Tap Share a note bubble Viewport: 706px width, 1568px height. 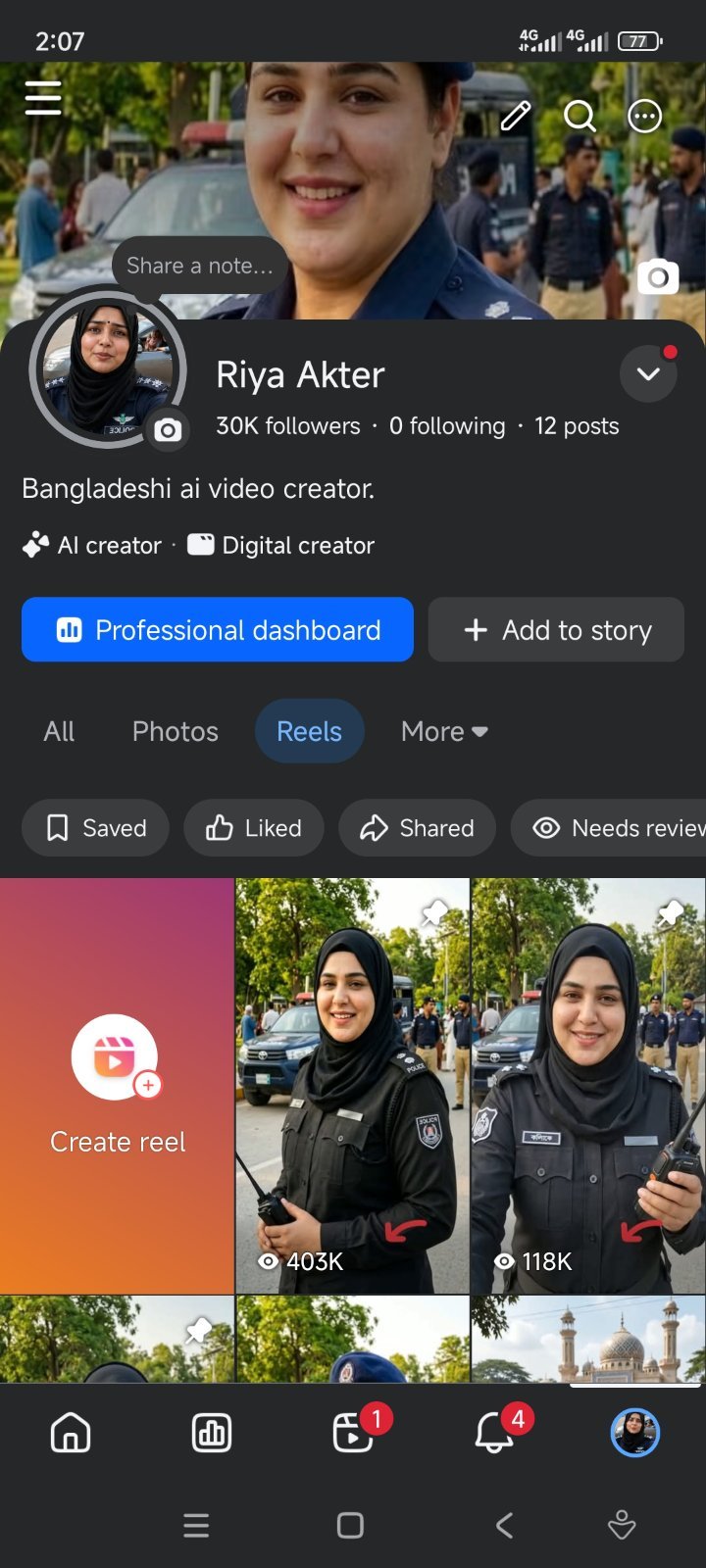pos(199,266)
